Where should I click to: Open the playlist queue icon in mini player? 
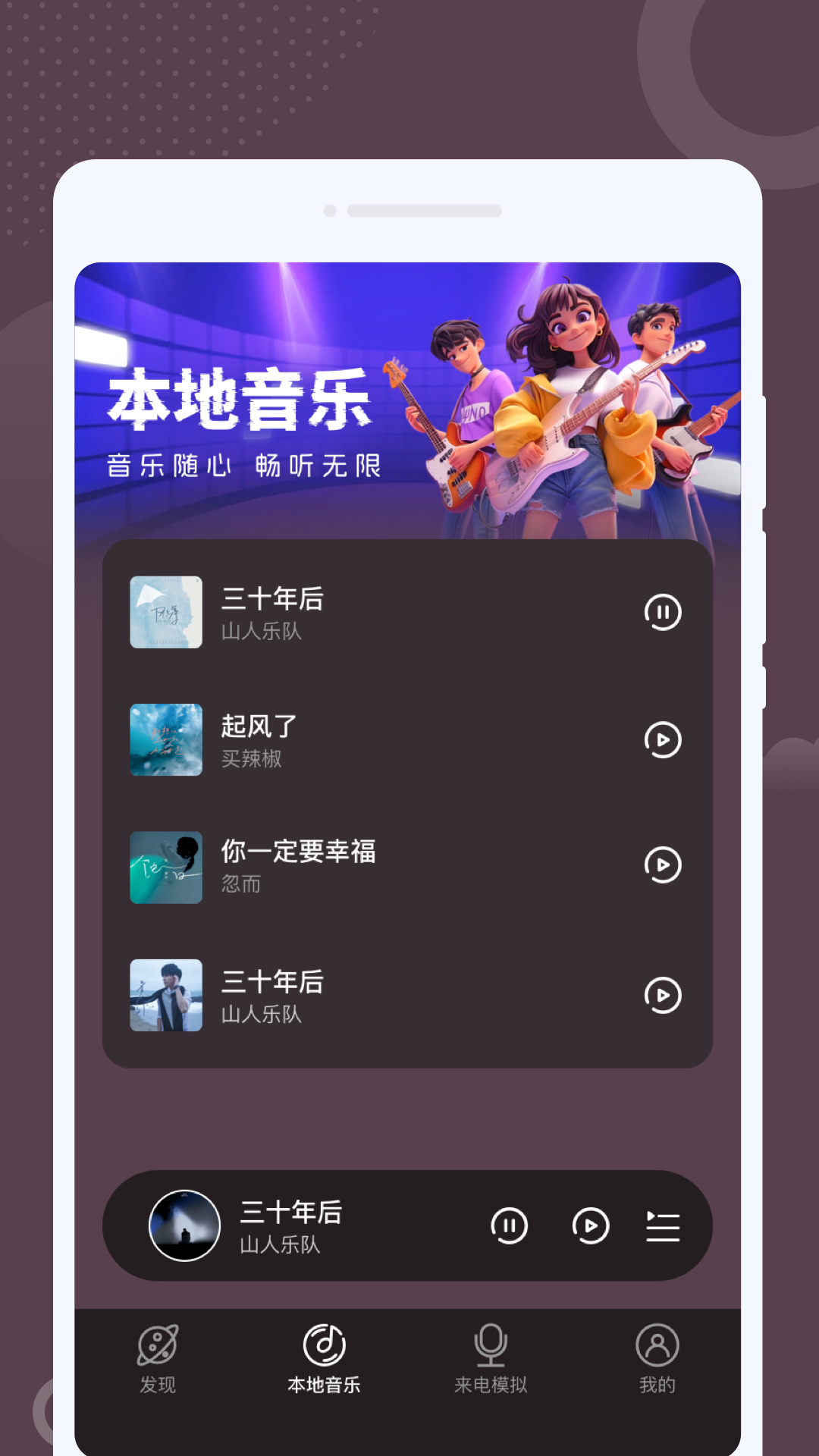coord(663,1225)
